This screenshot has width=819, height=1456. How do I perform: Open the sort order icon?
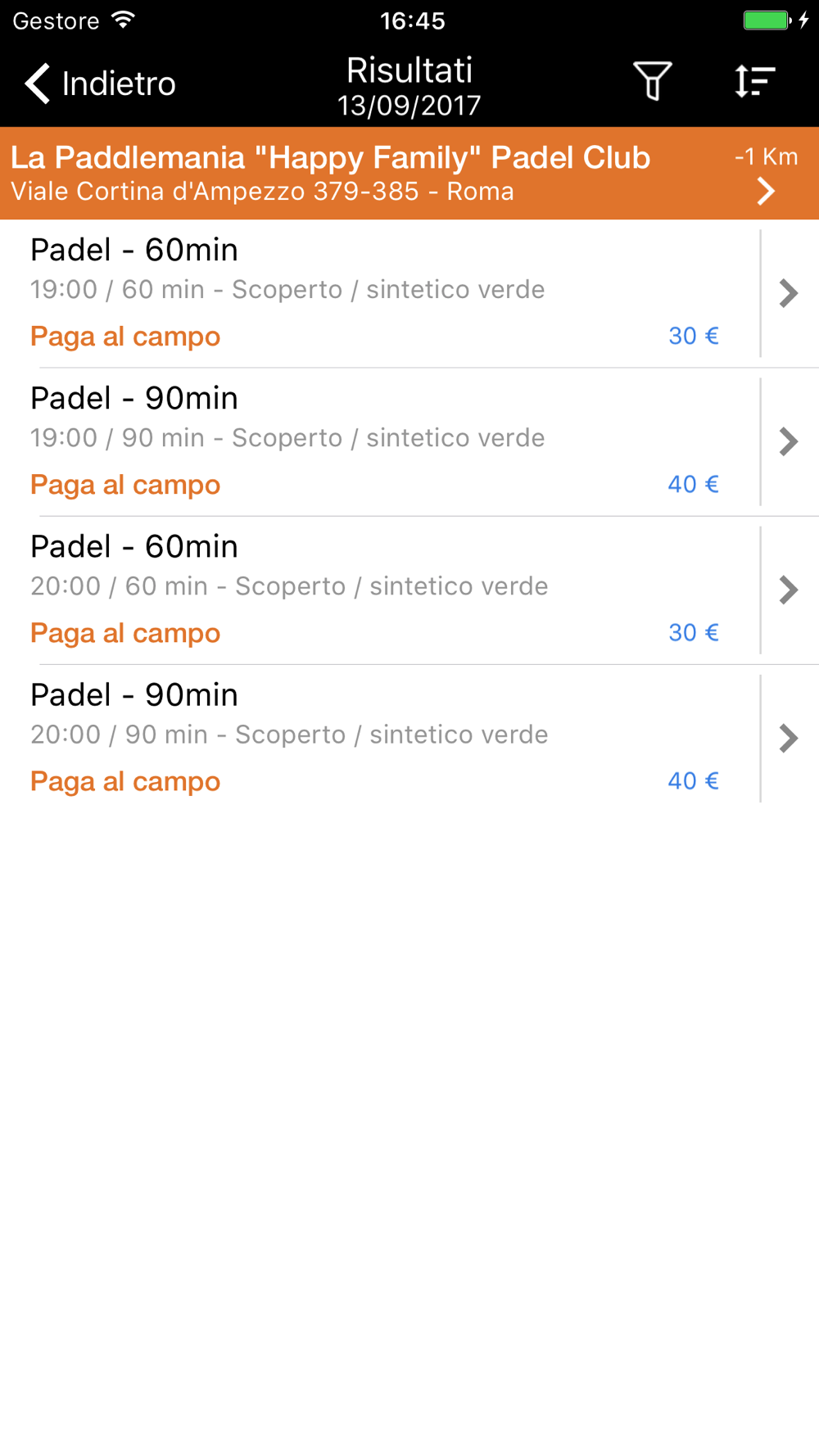tap(754, 81)
